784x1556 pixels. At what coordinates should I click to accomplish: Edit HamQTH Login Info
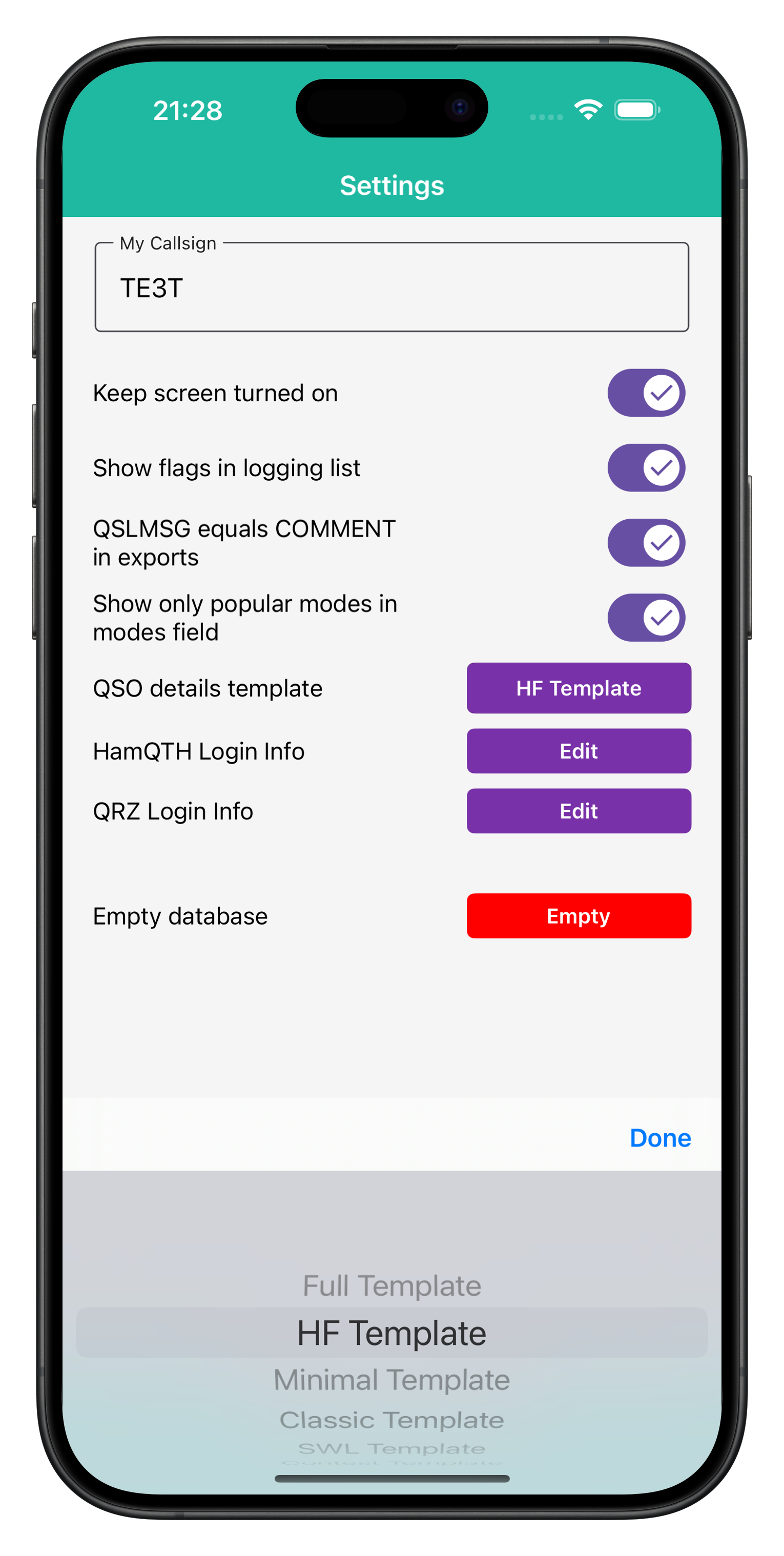point(578,751)
